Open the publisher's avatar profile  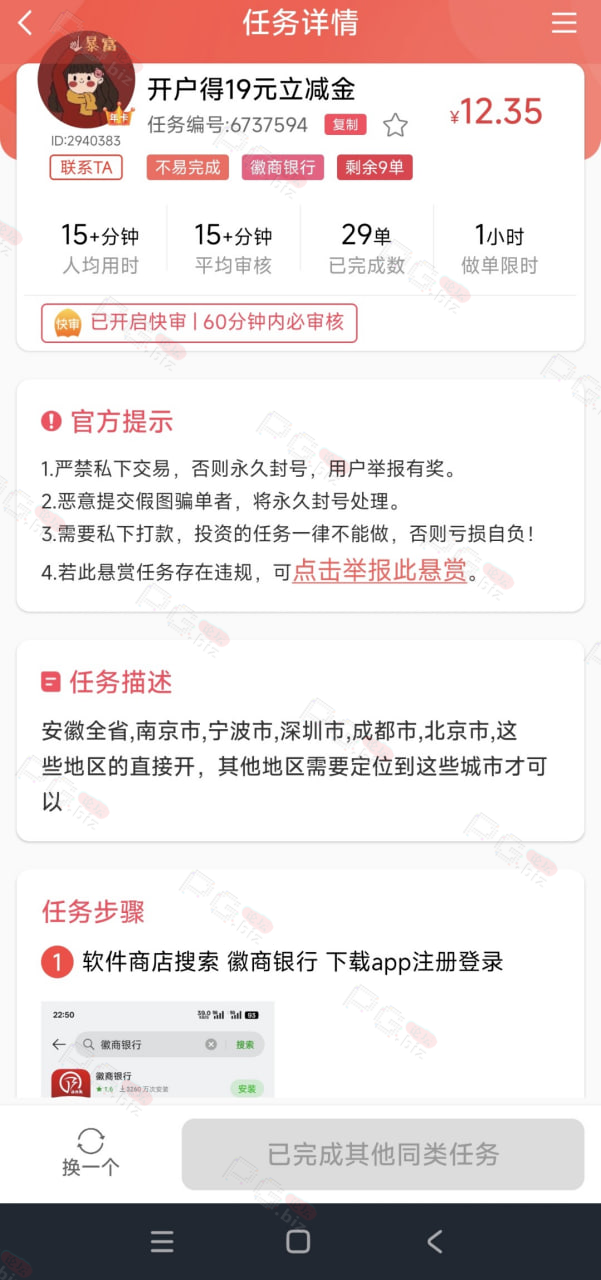tap(86, 82)
